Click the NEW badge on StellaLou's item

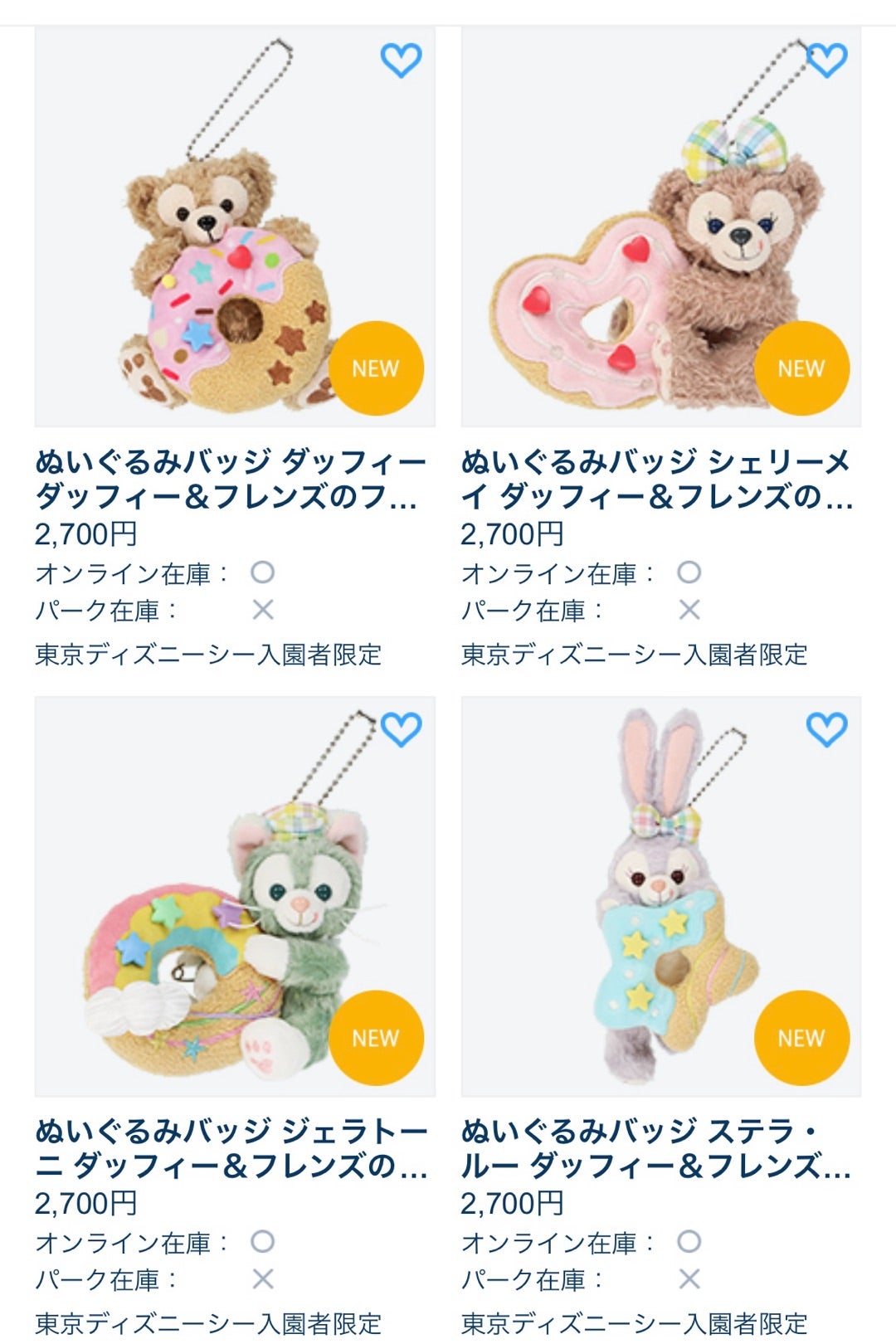pos(799,1035)
